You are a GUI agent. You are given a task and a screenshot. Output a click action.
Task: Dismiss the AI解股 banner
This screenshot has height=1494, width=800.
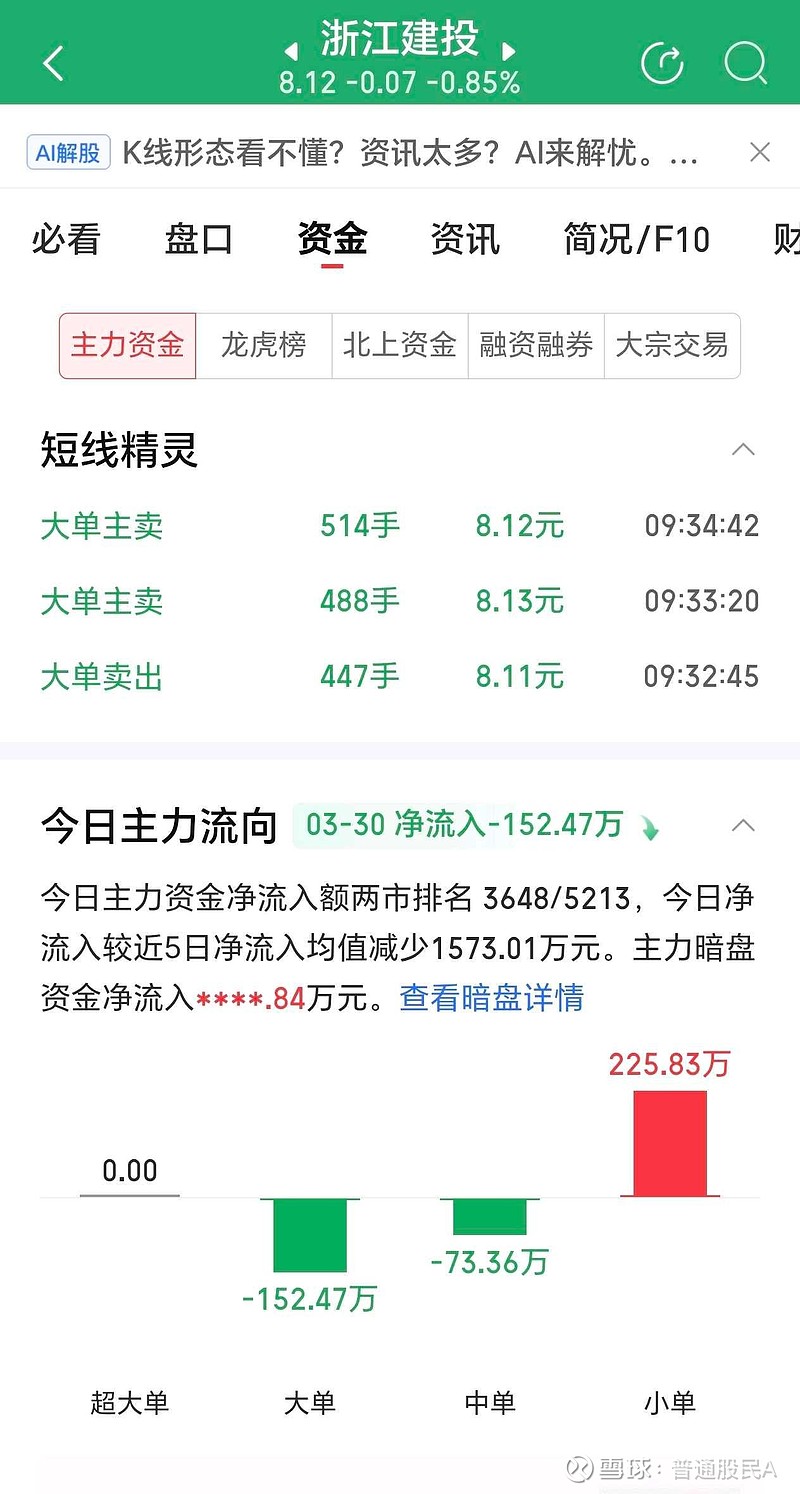(x=760, y=153)
